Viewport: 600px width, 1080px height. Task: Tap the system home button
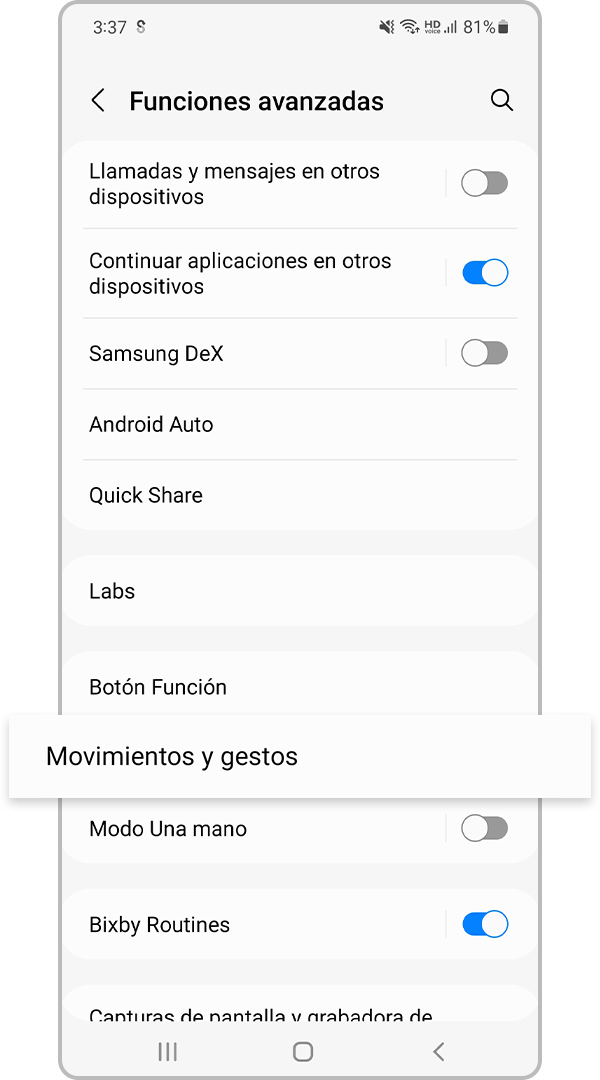[x=302, y=1051]
